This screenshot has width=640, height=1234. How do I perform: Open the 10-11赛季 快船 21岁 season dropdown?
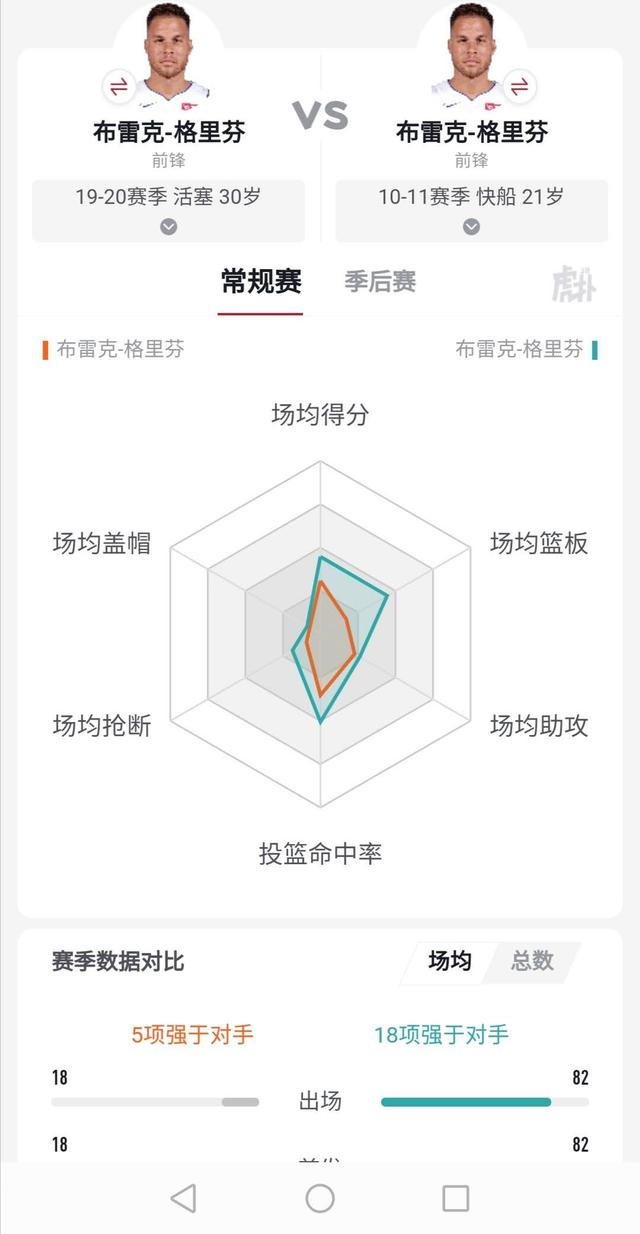coord(471,211)
